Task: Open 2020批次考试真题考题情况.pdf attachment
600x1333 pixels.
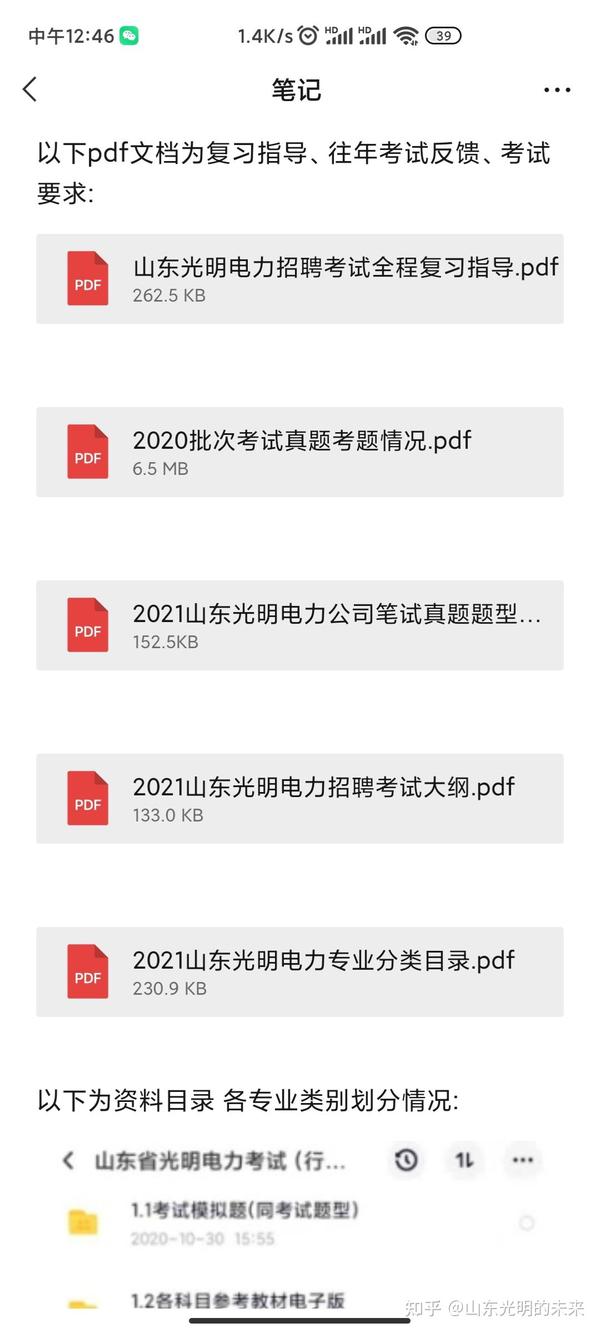Action: [x=300, y=452]
